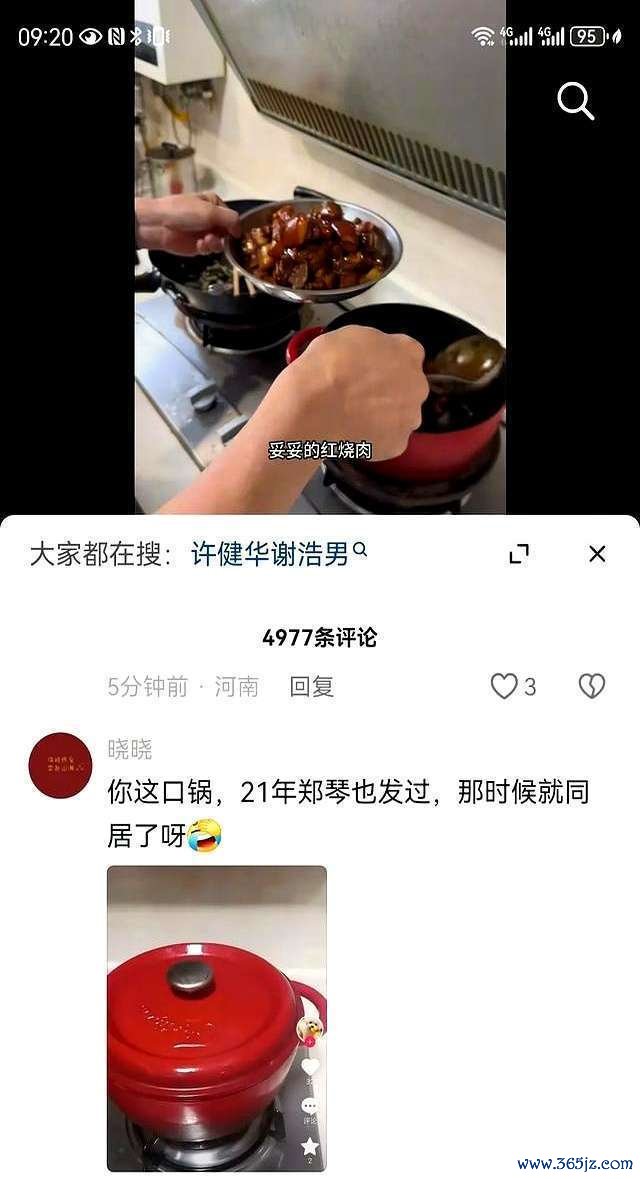Expand the comments panel to full screen
The image size is (640, 1179).
click(x=519, y=554)
